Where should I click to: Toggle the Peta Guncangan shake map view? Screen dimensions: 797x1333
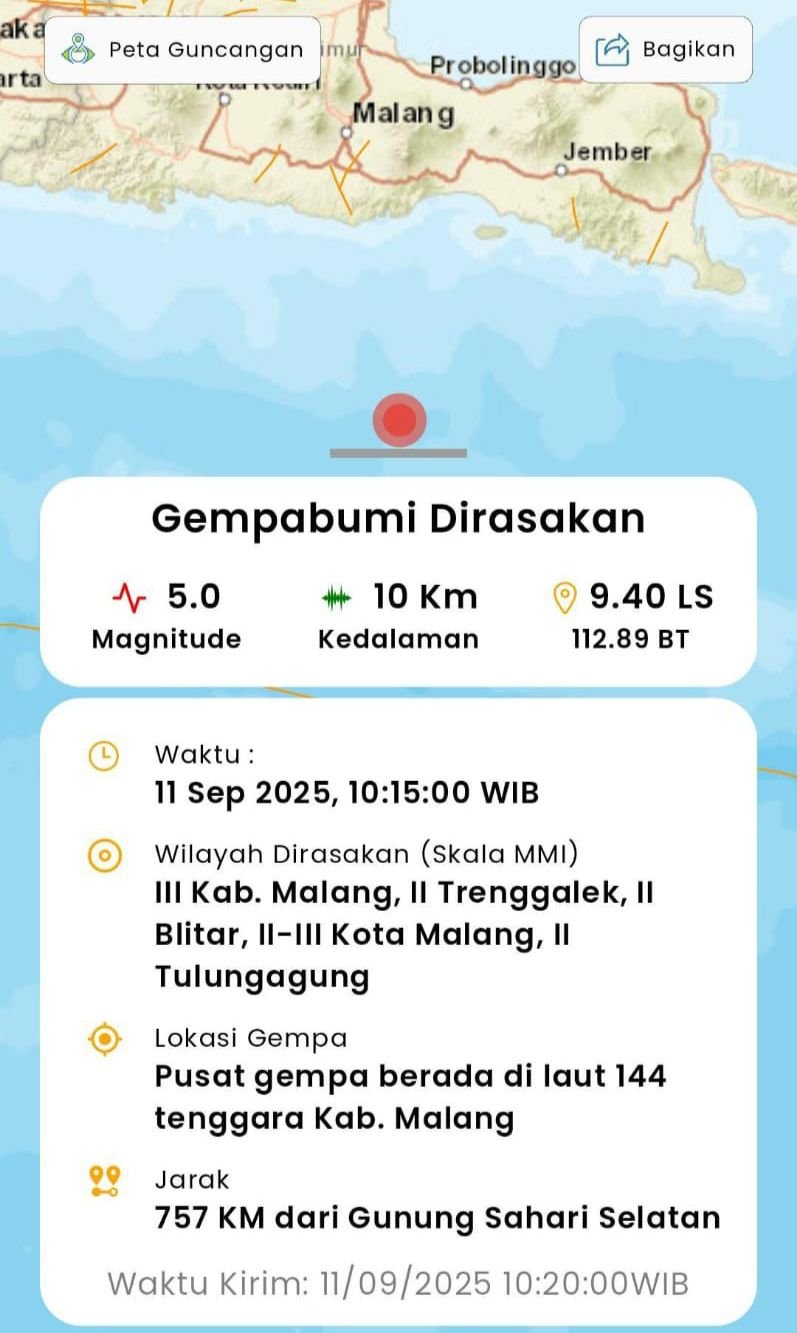(x=182, y=48)
